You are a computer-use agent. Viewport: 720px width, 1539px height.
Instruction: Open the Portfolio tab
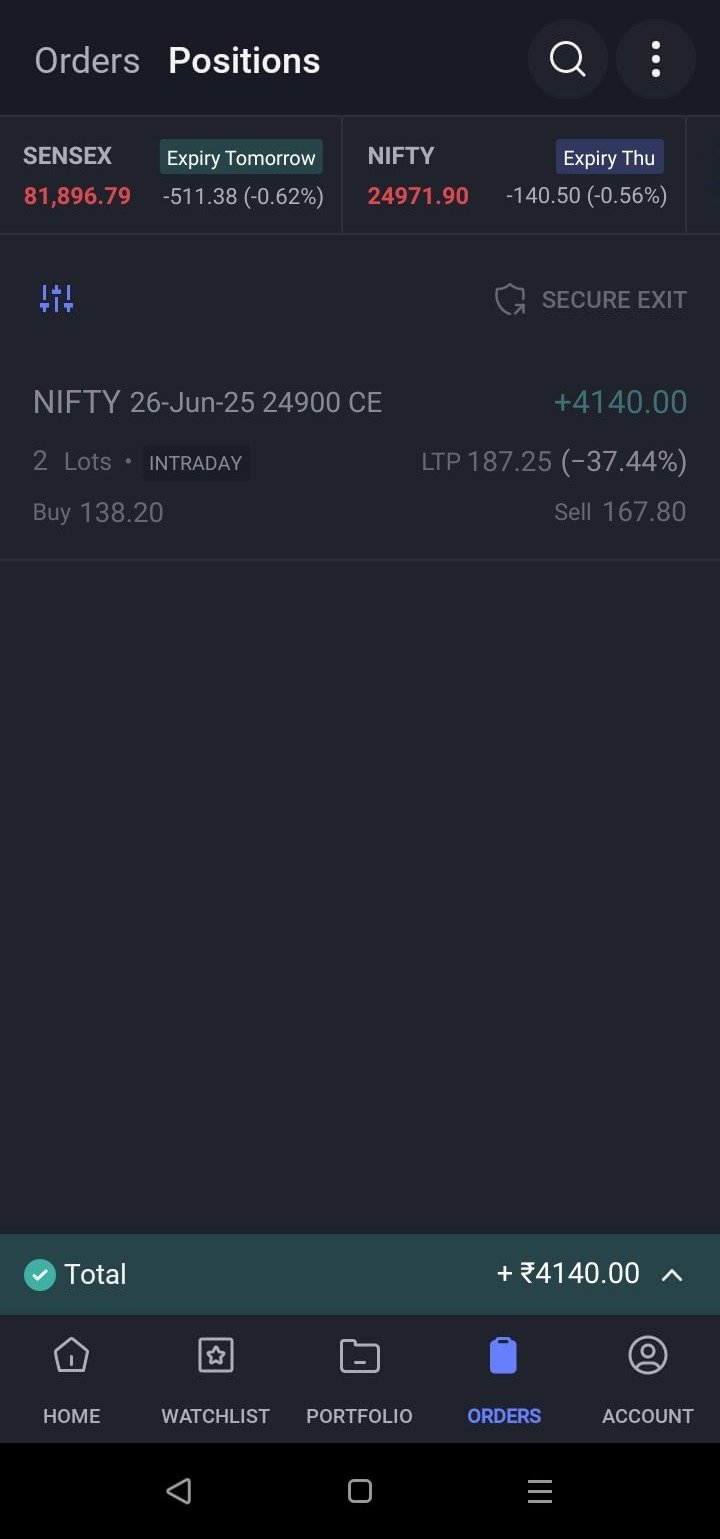click(x=359, y=1380)
